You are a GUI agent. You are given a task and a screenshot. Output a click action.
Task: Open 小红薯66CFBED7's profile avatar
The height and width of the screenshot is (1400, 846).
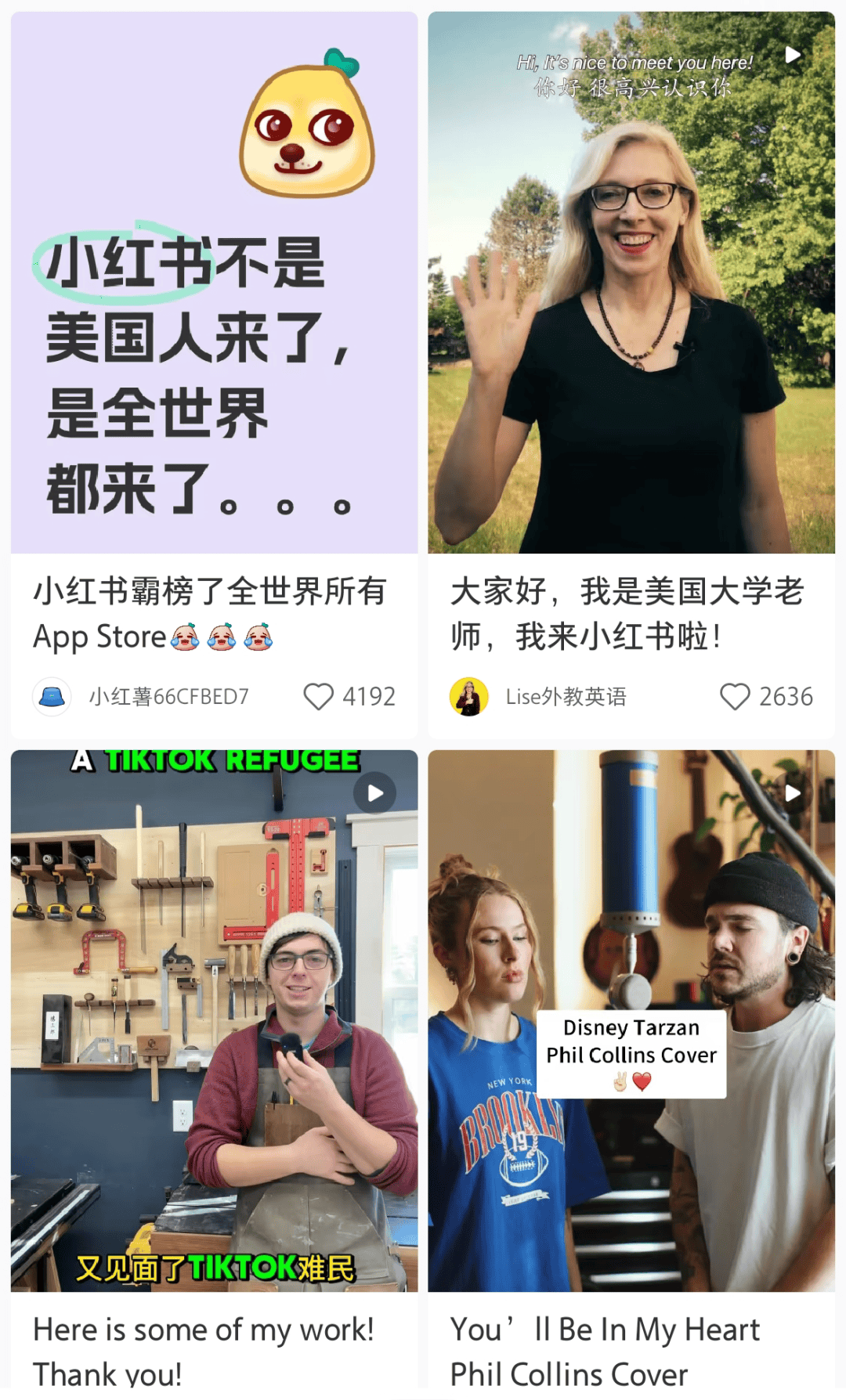52,696
